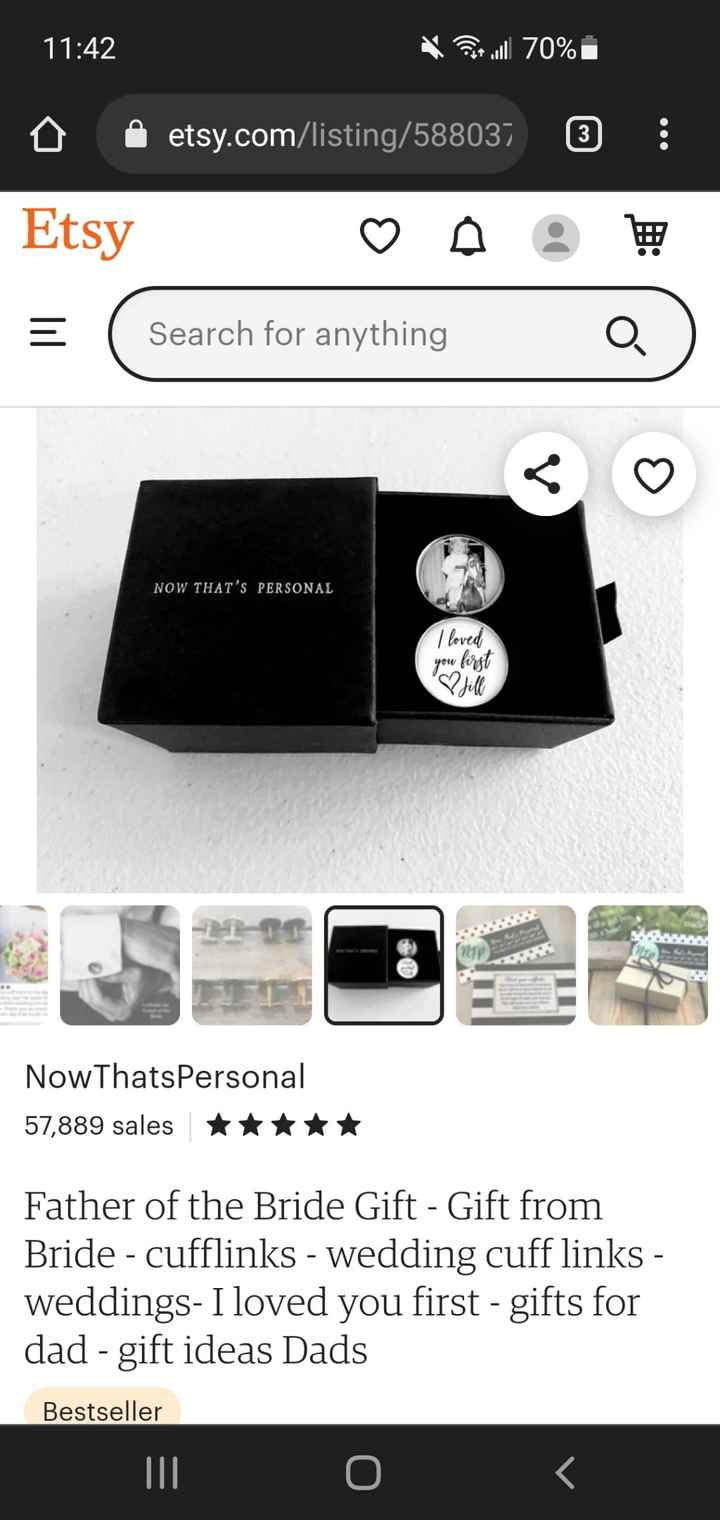Screen dimensions: 720x1520
Task: Go to the Etsy homepage logo
Action: [x=77, y=232]
